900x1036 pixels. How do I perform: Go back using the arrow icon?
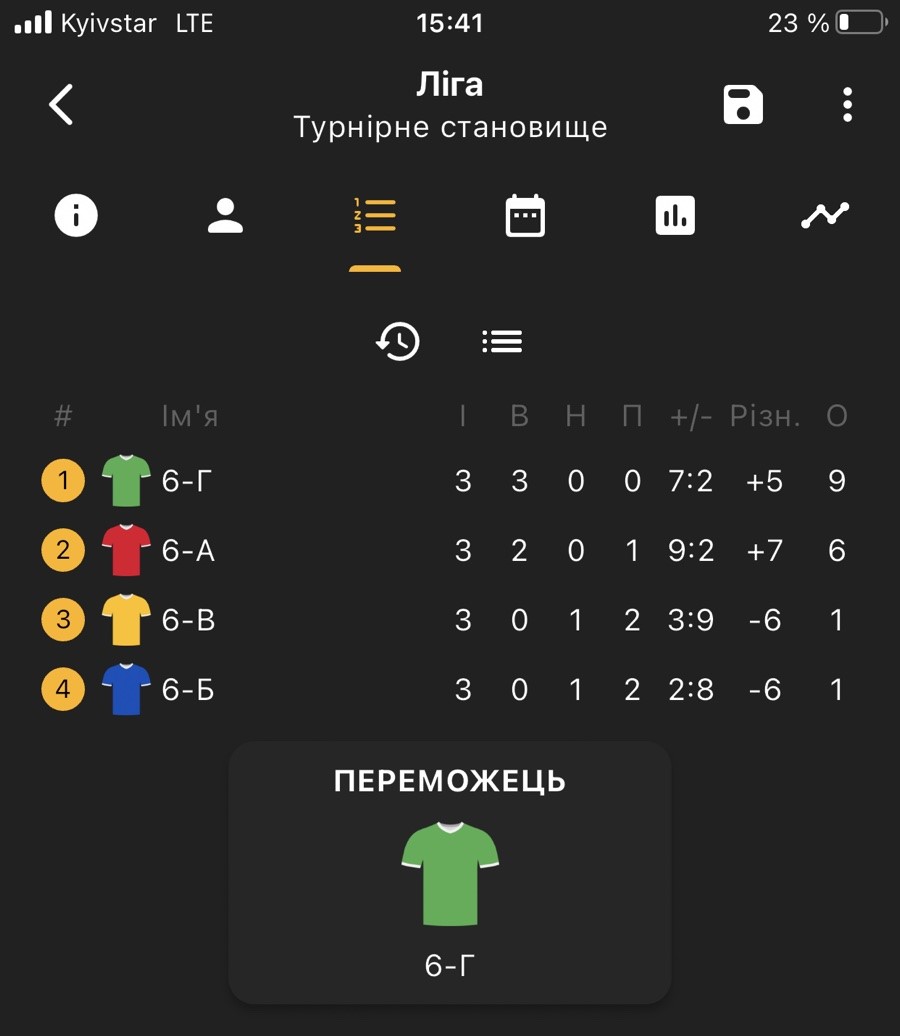click(62, 104)
